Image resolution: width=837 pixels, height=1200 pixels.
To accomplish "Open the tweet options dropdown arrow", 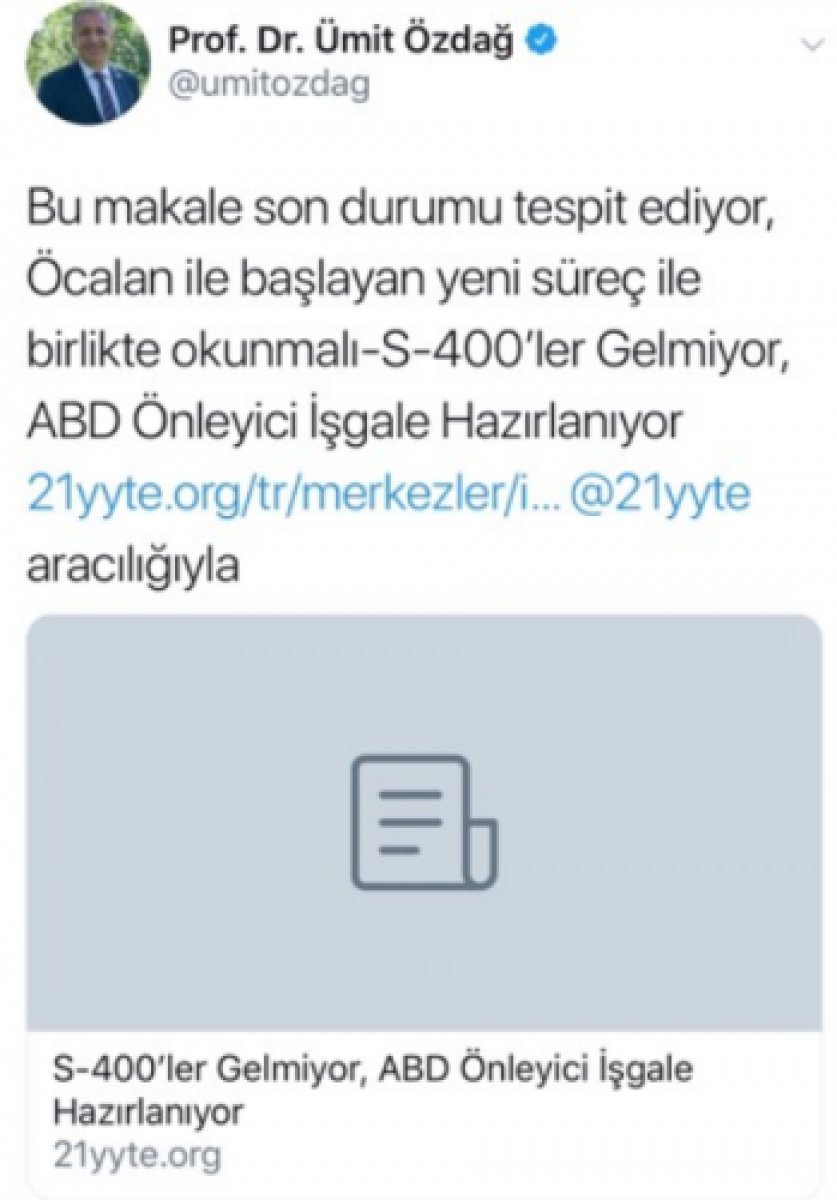I will pos(814,44).
